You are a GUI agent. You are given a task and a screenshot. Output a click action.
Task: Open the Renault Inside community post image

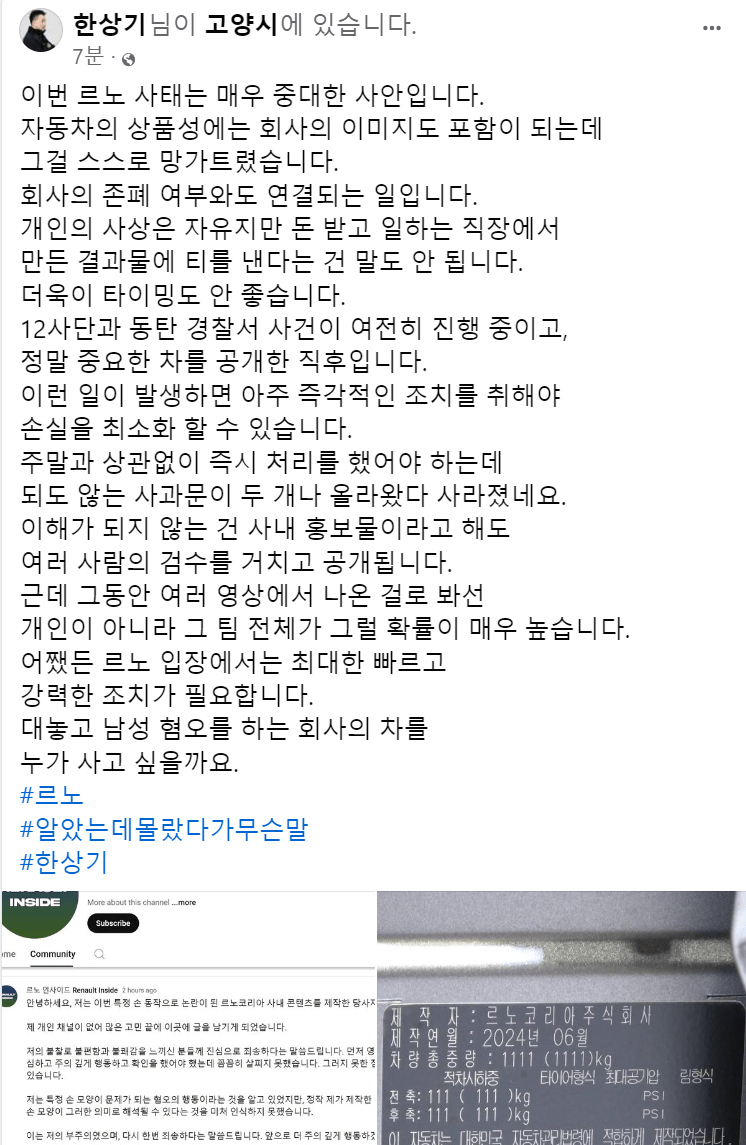coord(187,1017)
